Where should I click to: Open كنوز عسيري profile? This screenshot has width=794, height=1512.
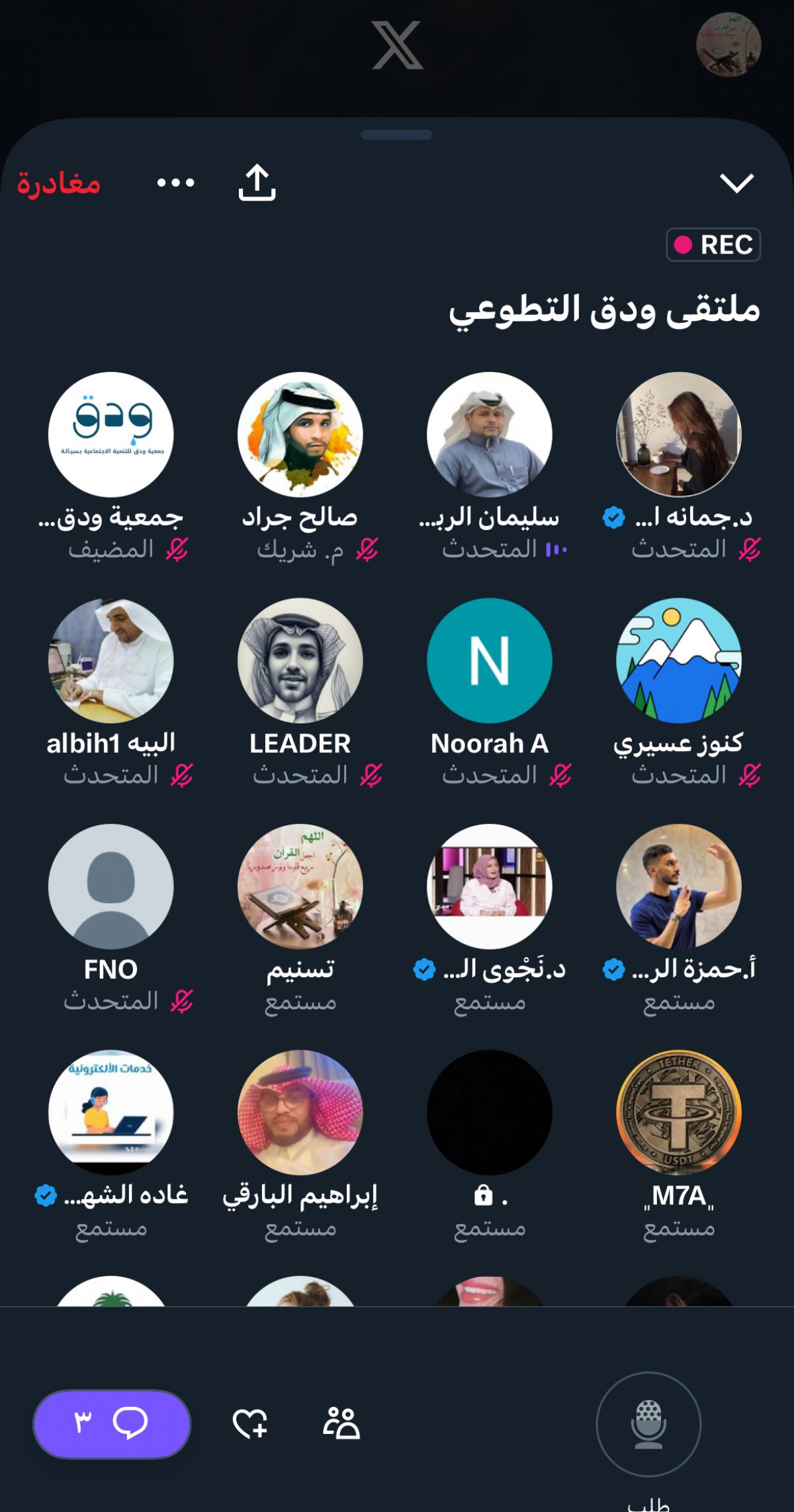tap(679, 661)
